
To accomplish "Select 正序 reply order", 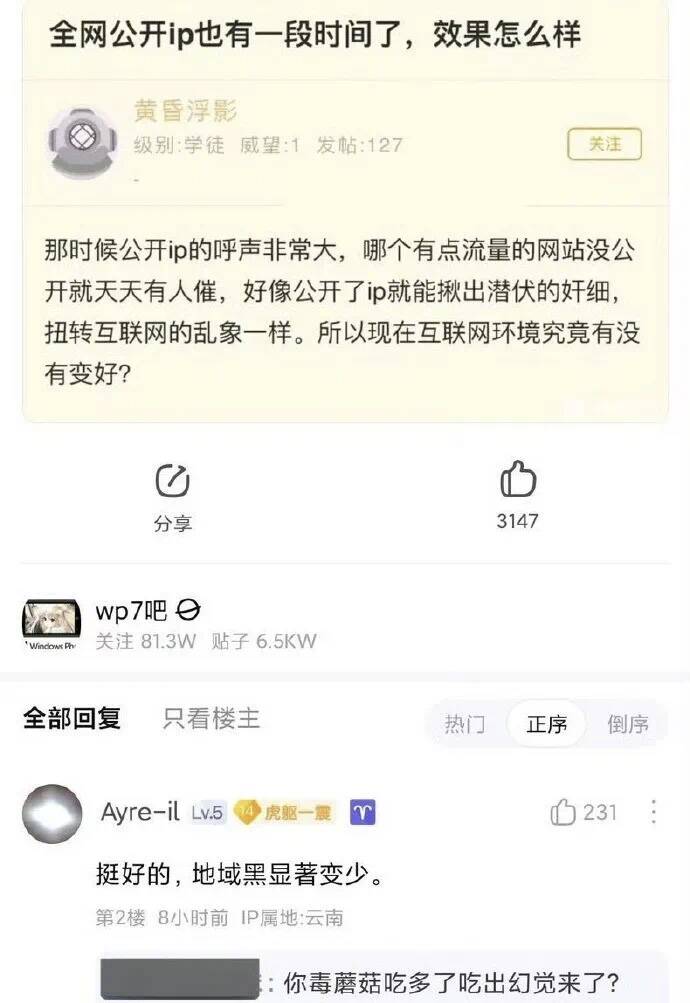I will [x=547, y=724].
